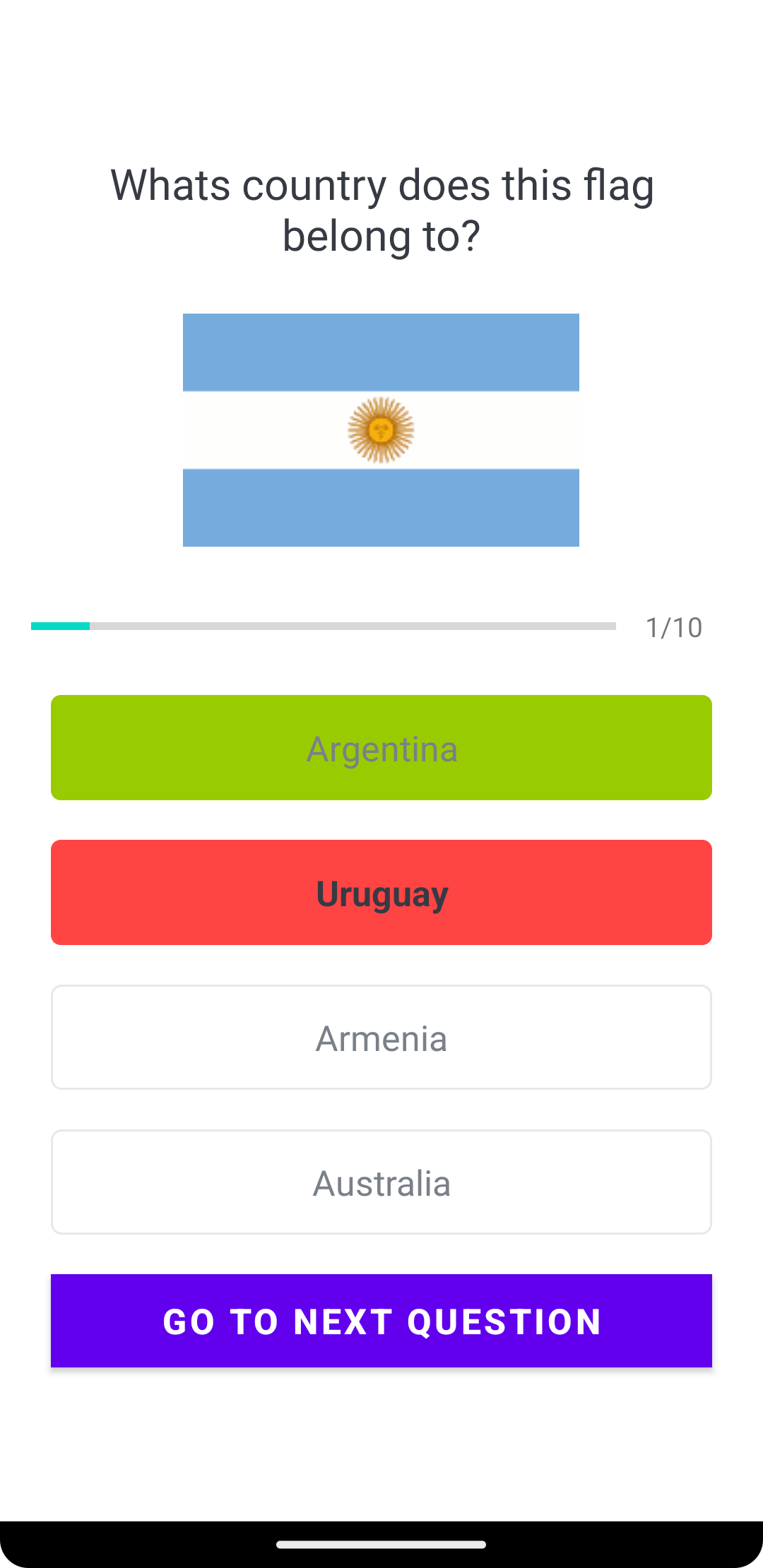Click the gray unfilled progress track

tap(353, 625)
